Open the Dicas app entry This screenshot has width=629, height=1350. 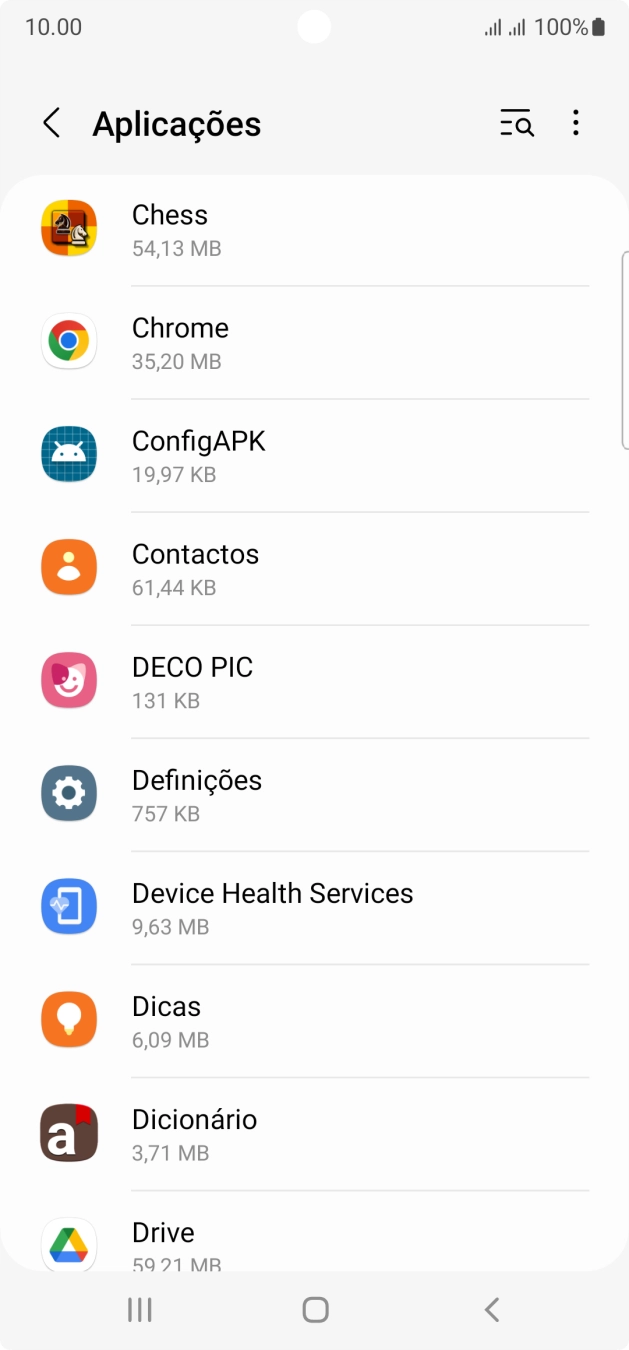click(x=314, y=1020)
